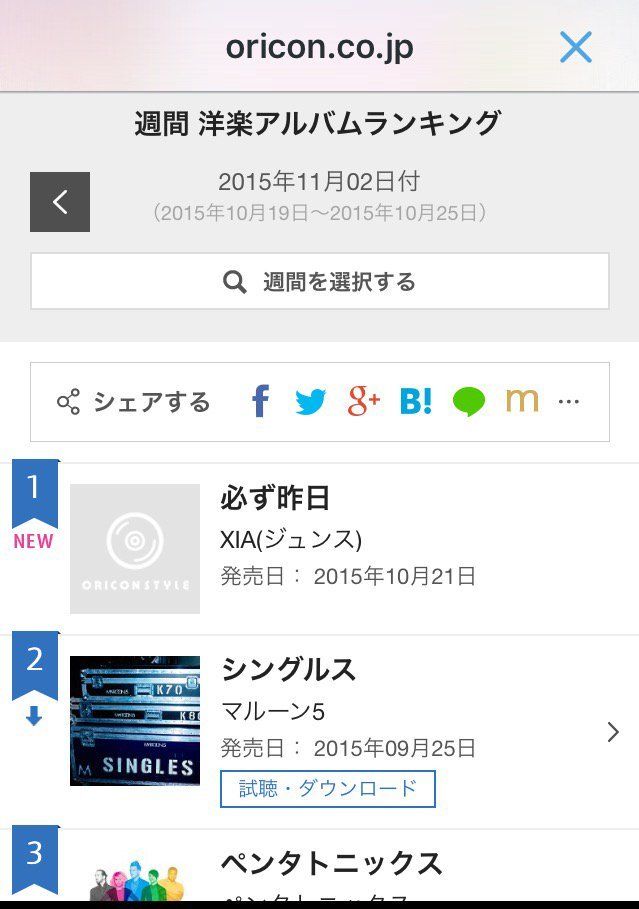
Task: Go to the previous week's ranking
Action: 60,202
